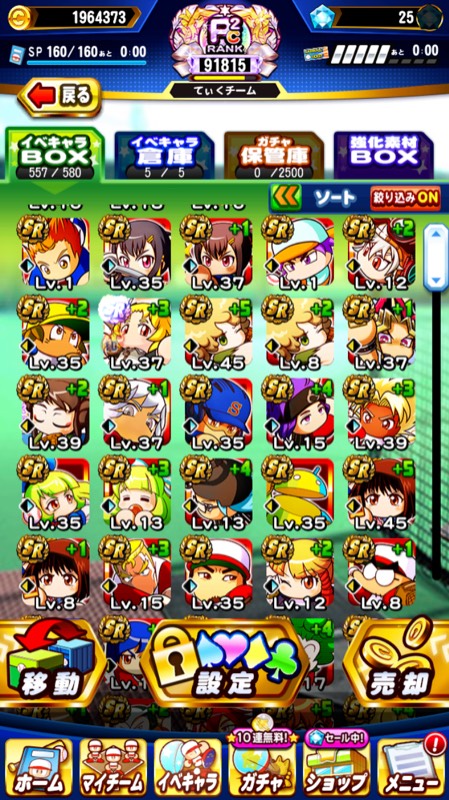Tap the 移動 move button

click(51, 661)
